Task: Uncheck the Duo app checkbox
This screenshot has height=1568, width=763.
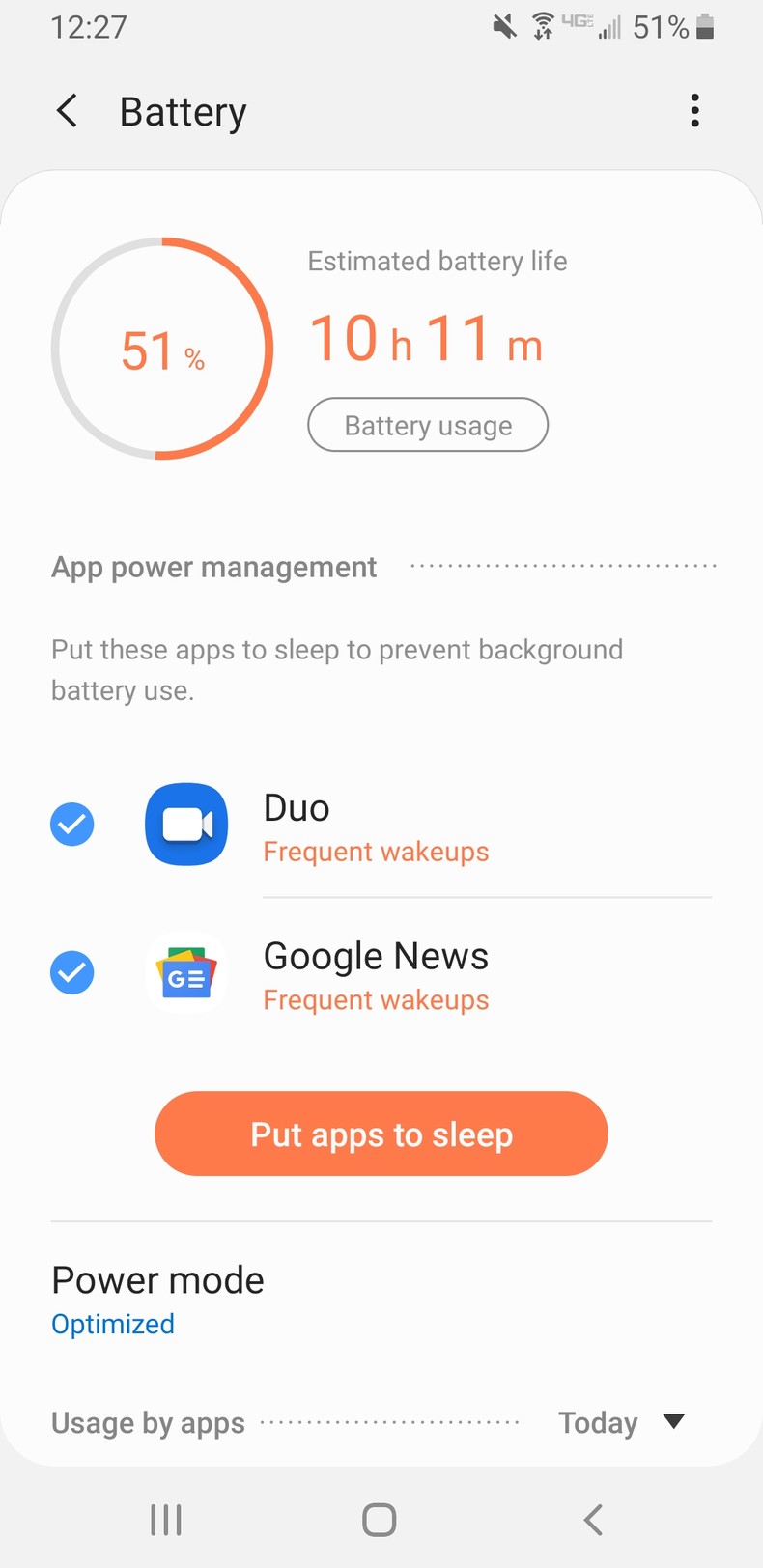Action: pos(72,825)
